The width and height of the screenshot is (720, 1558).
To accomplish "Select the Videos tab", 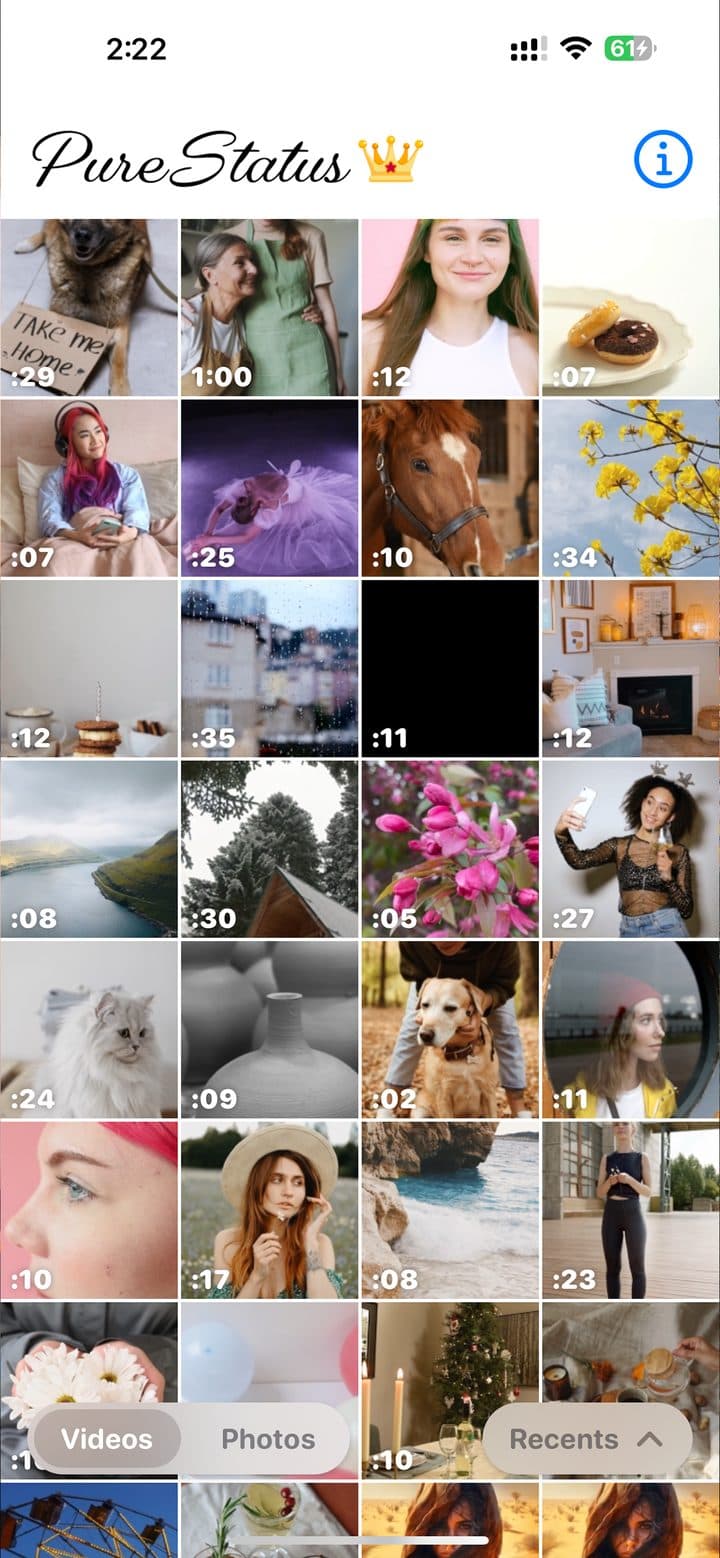I will pyautogui.click(x=107, y=1439).
